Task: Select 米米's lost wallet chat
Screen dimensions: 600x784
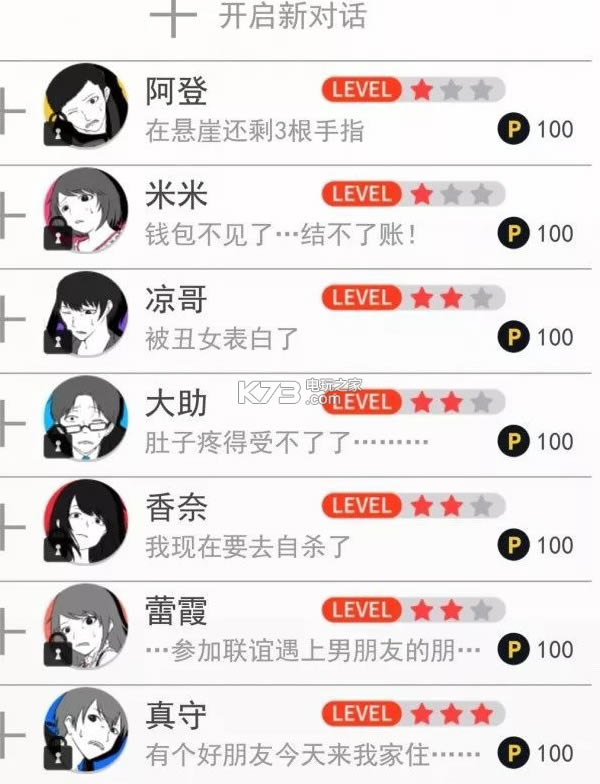Action: [x=300, y=214]
